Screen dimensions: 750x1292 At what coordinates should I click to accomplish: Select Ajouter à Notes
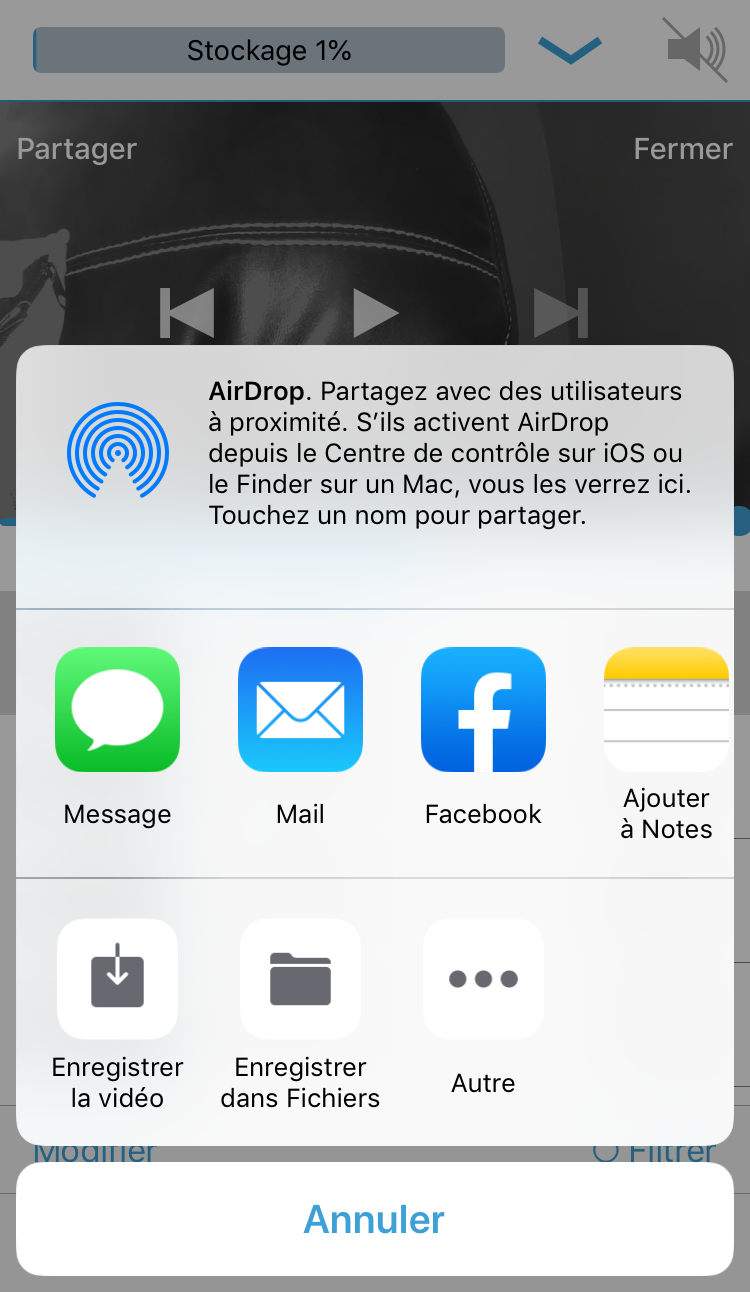point(666,710)
